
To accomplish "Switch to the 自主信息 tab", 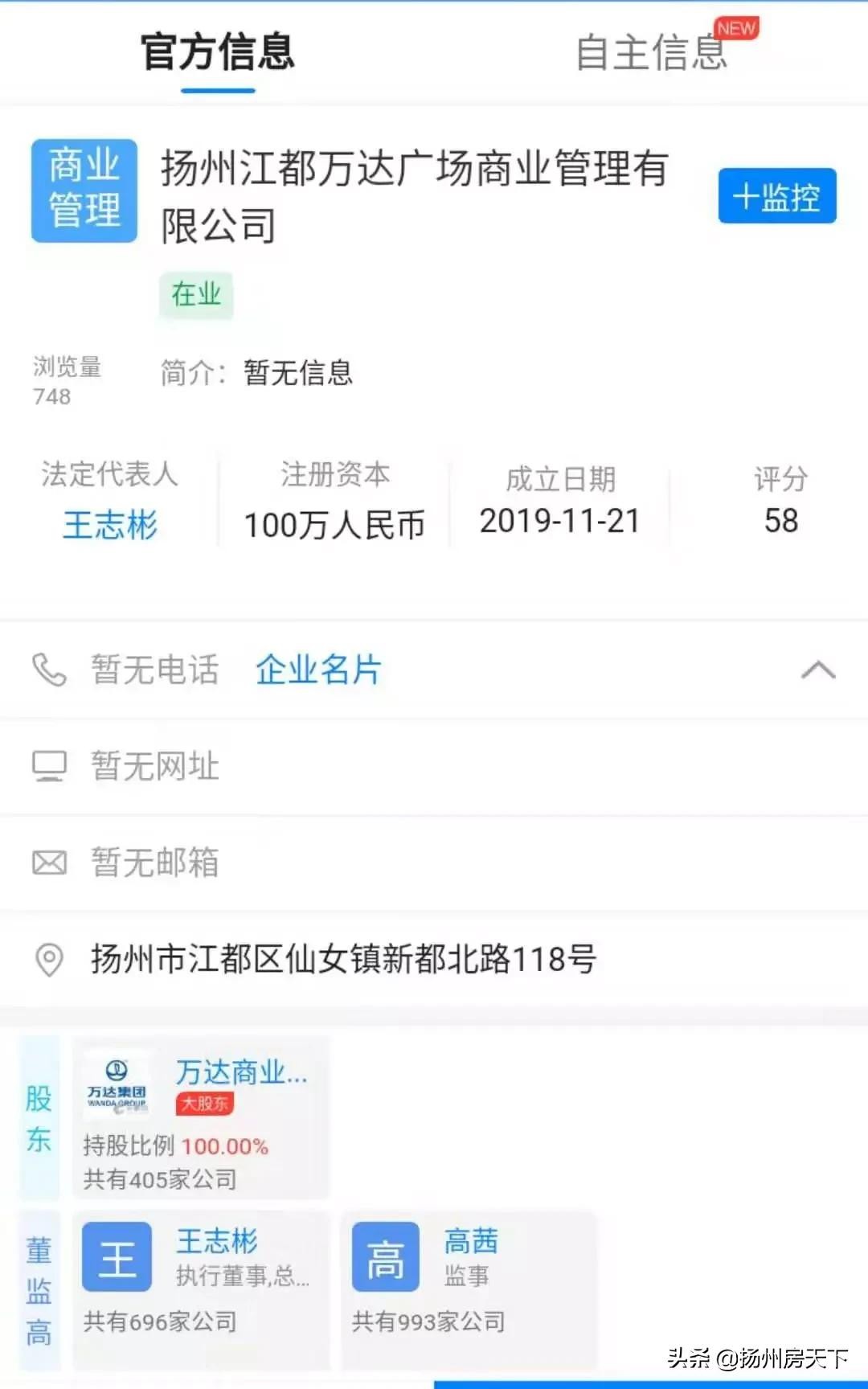I will (x=652, y=52).
